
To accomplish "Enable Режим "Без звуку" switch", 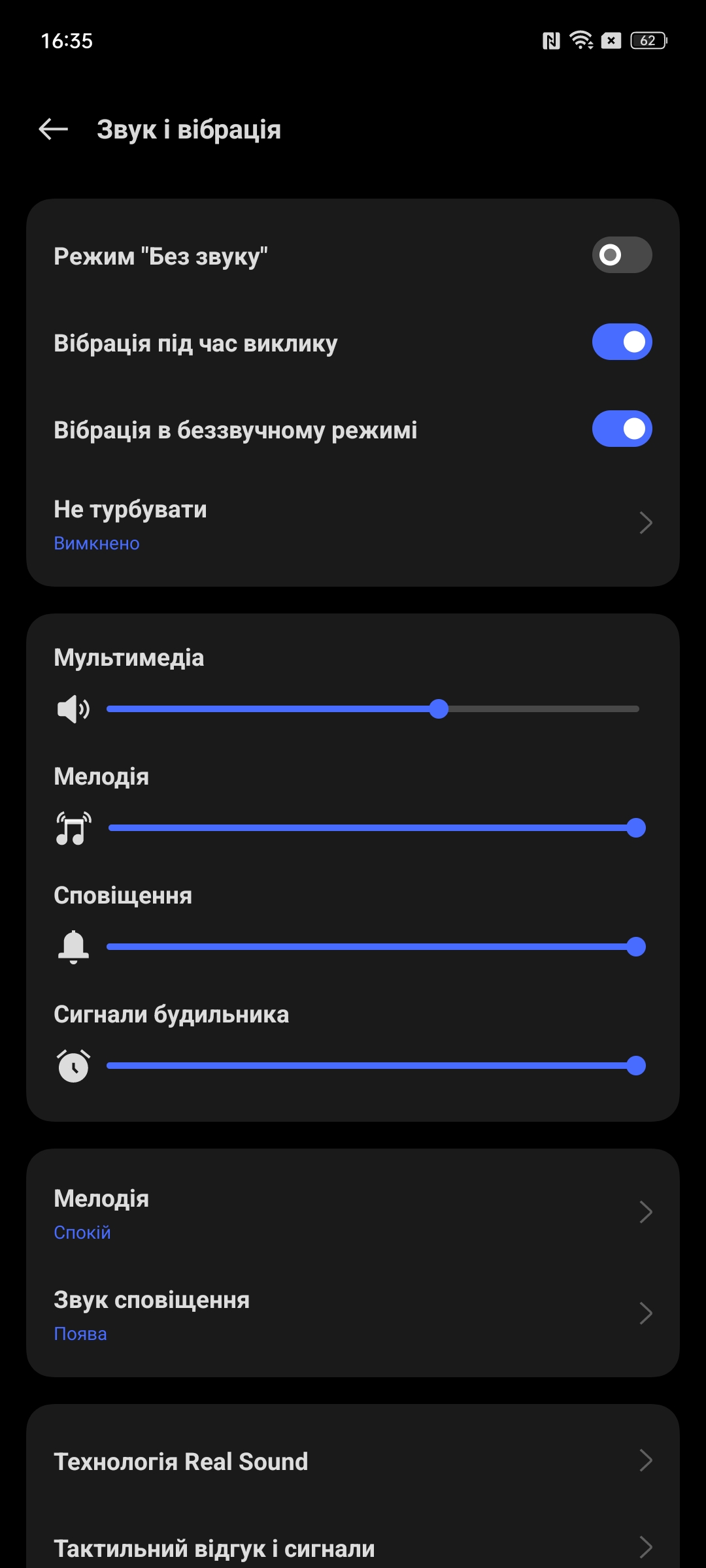I will point(621,255).
